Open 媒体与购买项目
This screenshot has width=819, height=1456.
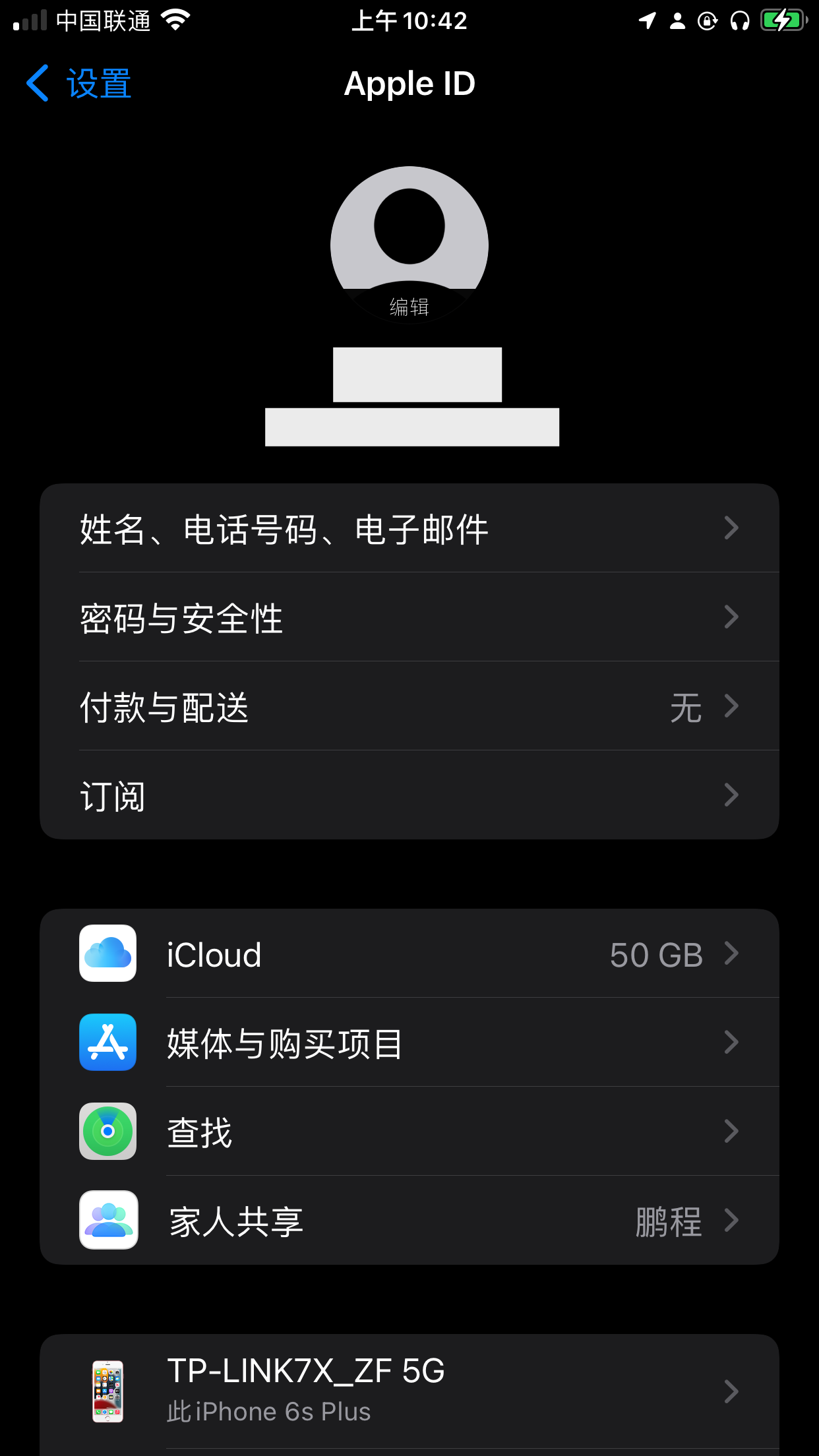409,1043
